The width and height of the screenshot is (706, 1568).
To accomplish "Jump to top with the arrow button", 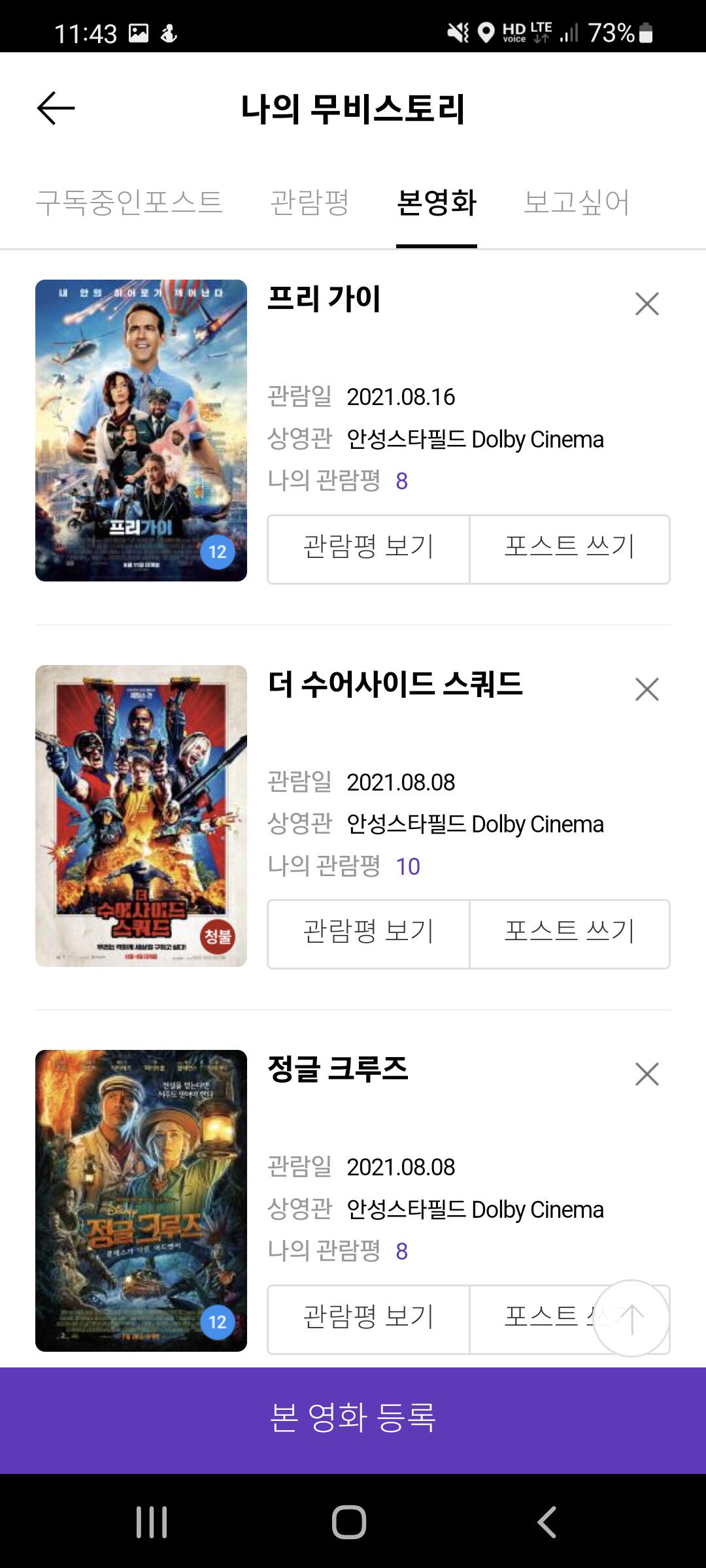I will click(631, 1318).
